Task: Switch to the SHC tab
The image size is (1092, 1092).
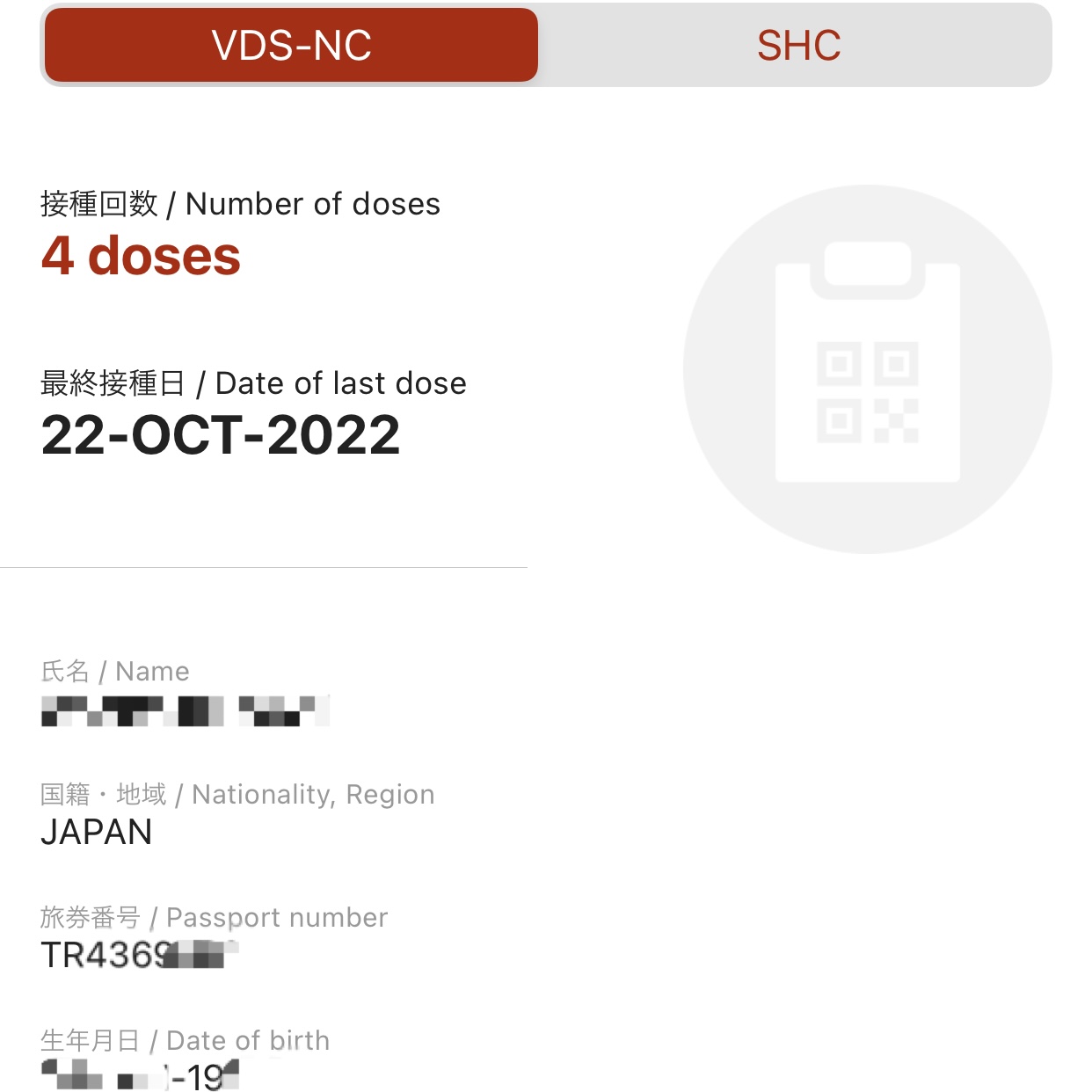Action: coord(797,46)
